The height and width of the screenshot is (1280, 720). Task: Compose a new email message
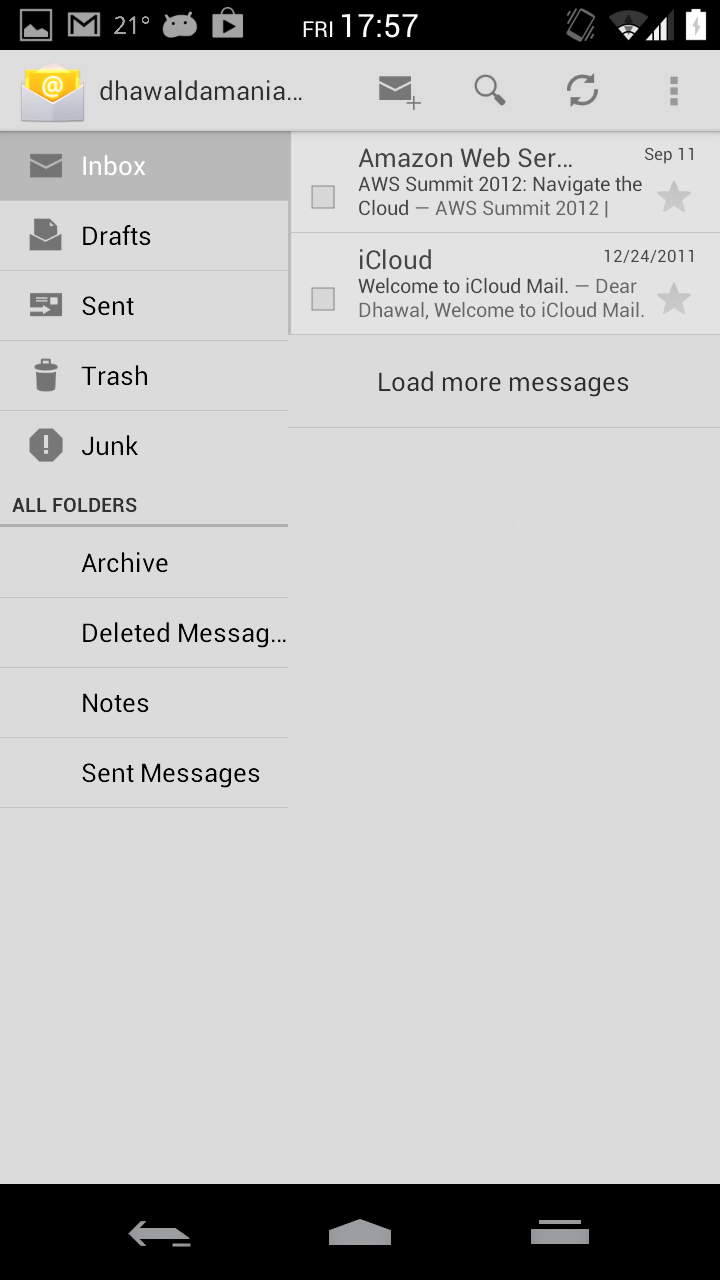click(x=397, y=89)
